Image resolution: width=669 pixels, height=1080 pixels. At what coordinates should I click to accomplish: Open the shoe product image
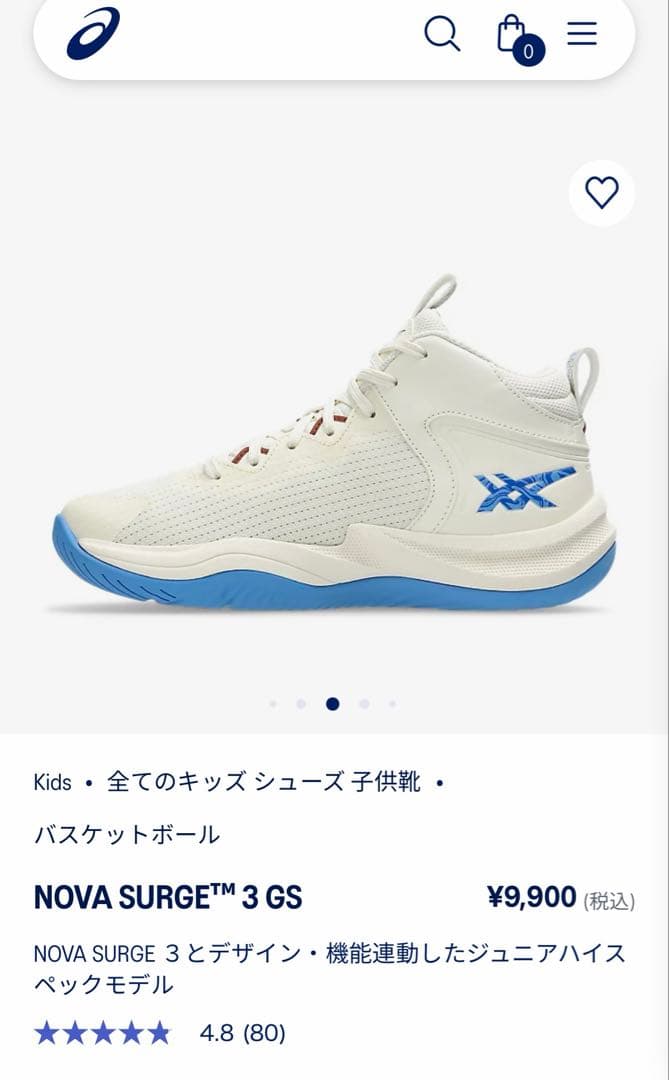(334, 450)
